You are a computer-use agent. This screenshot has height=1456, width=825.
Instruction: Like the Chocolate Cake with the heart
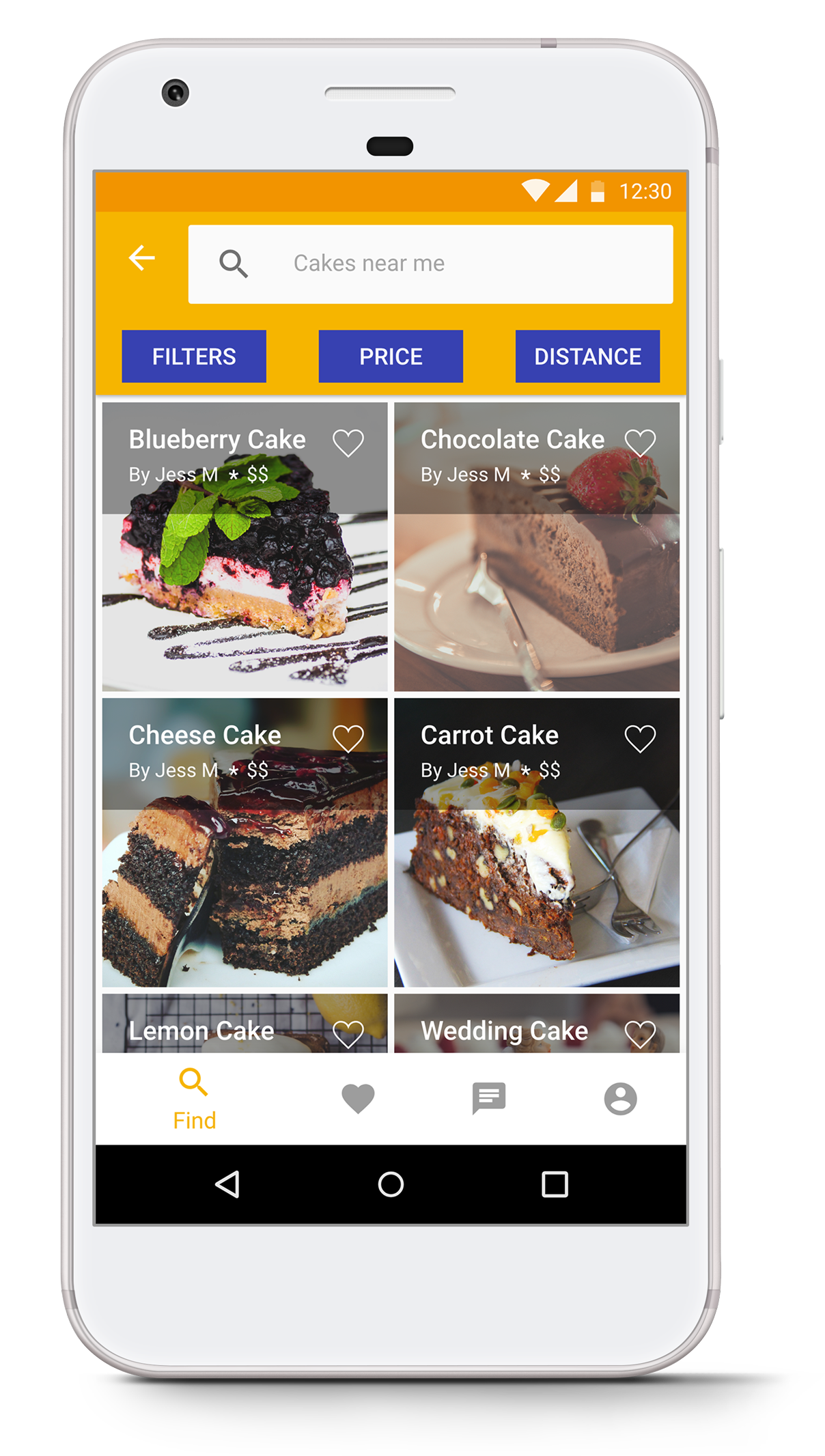(x=640, y=443)
